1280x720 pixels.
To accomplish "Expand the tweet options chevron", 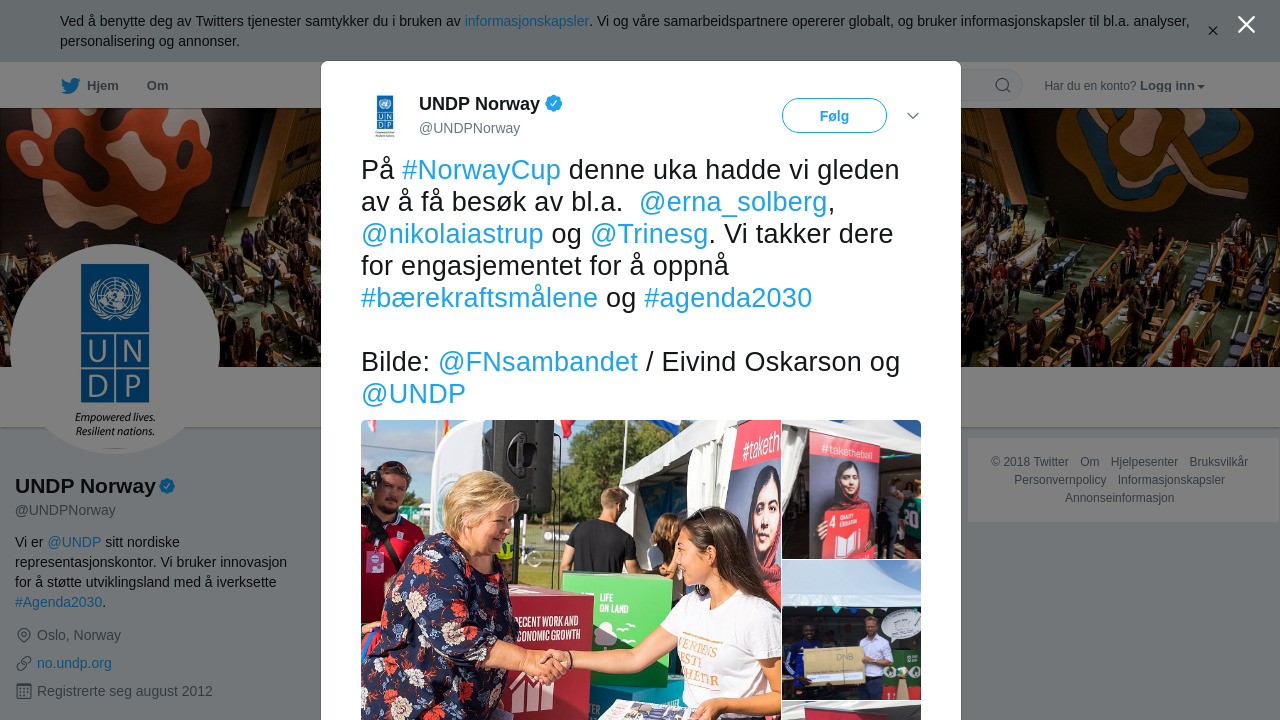I will coord(913,116).
